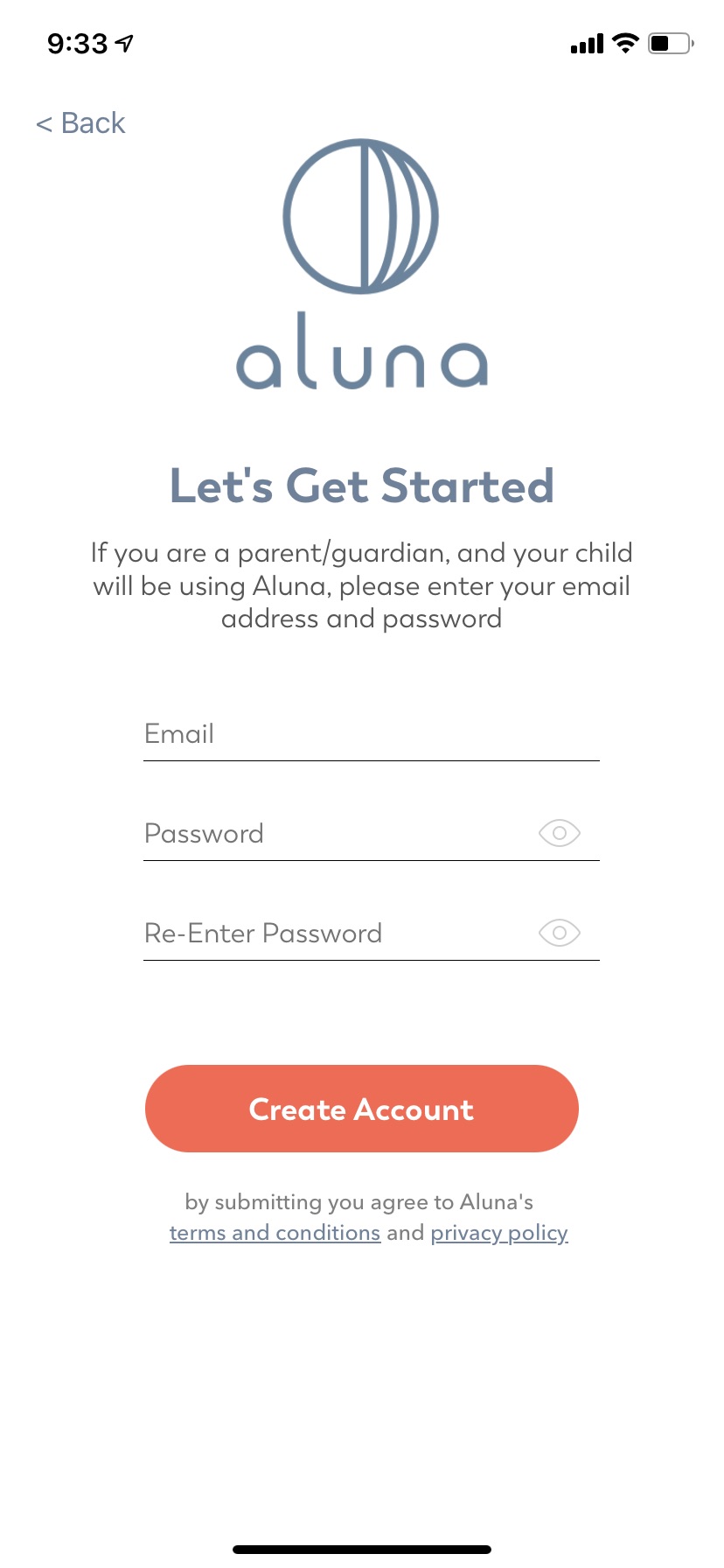Open the privacy policy link
Image resolution: width=724 pixels, height=1568 pixels.
pos(499,1233)
